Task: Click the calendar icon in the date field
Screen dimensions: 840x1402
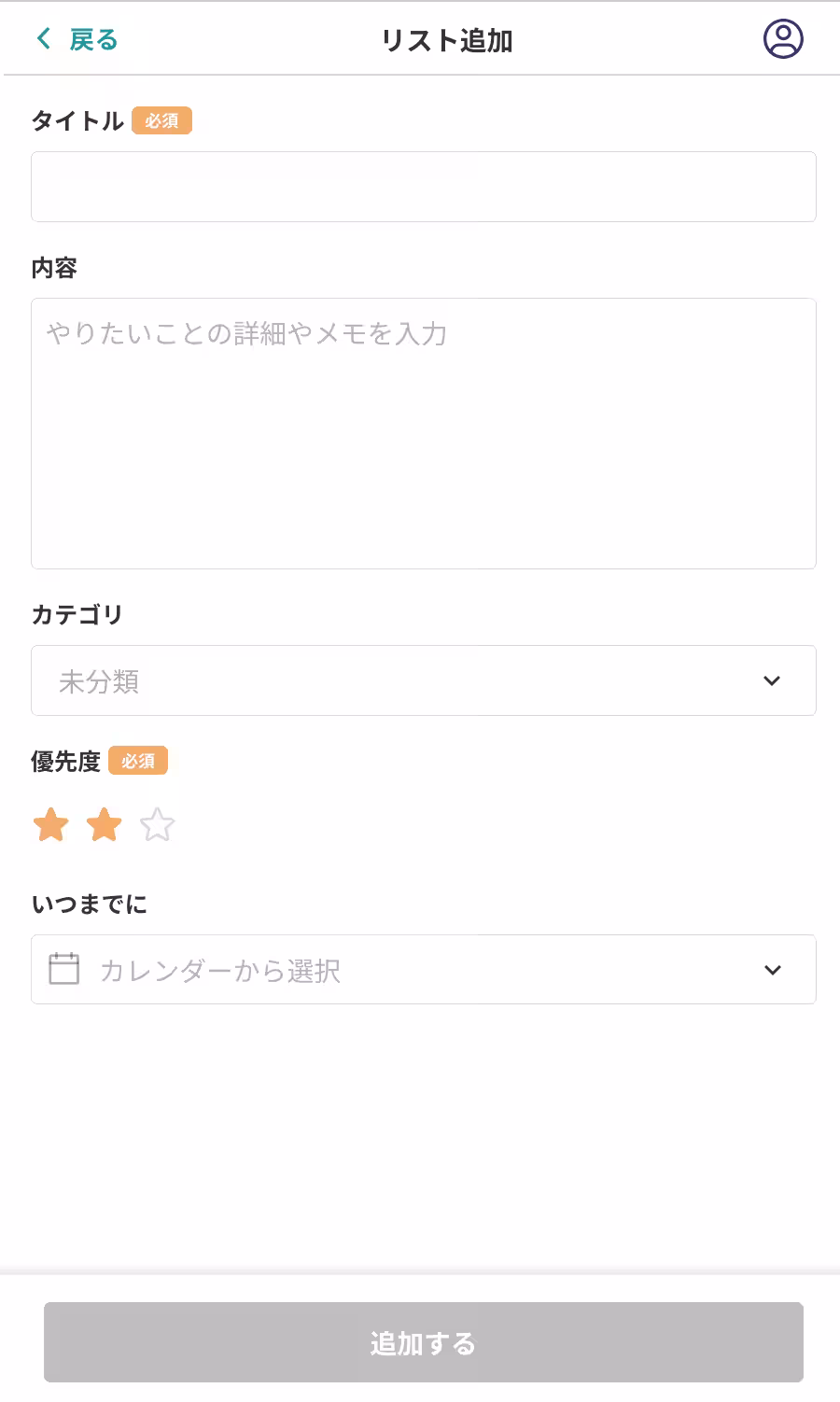Action: pos(63,969)
